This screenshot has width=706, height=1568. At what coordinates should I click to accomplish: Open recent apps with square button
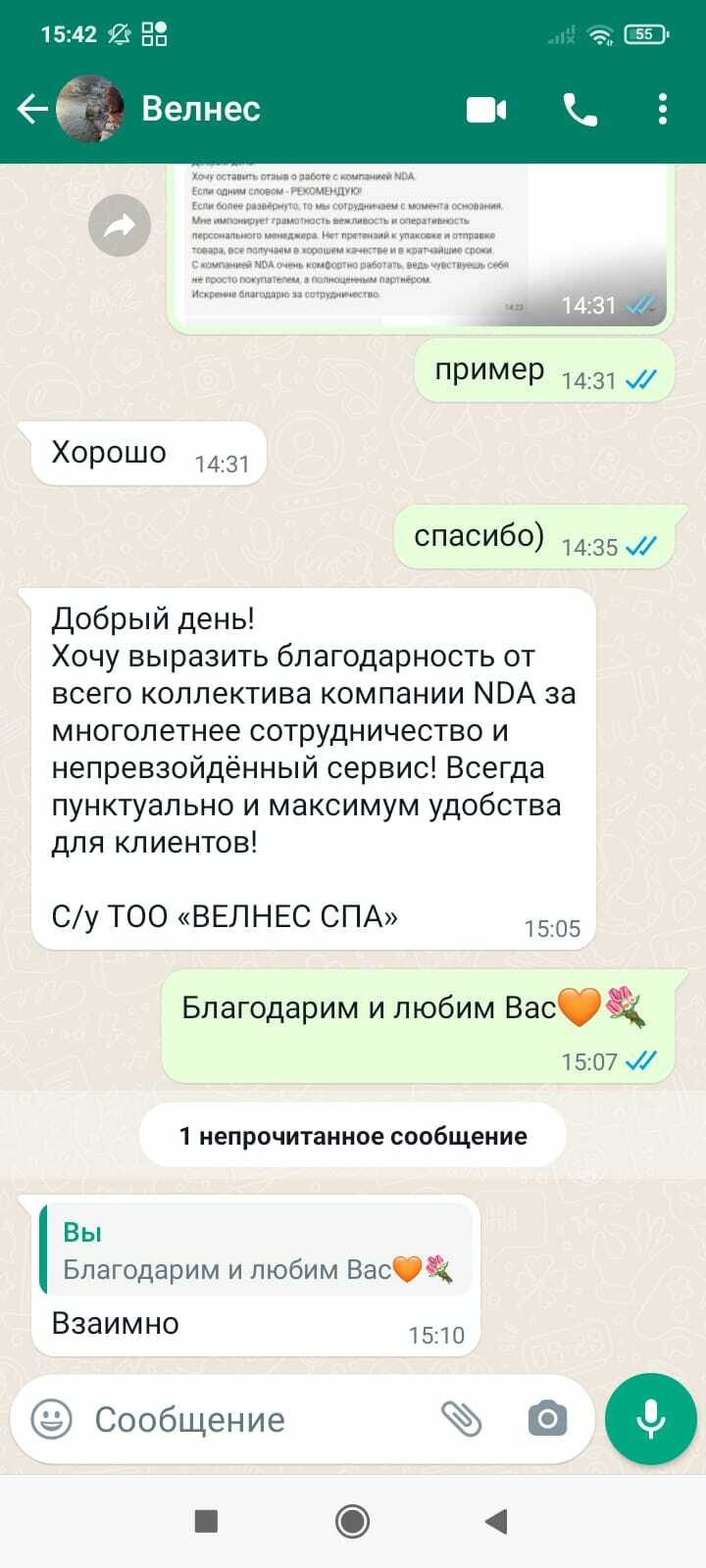[206, 1521]
